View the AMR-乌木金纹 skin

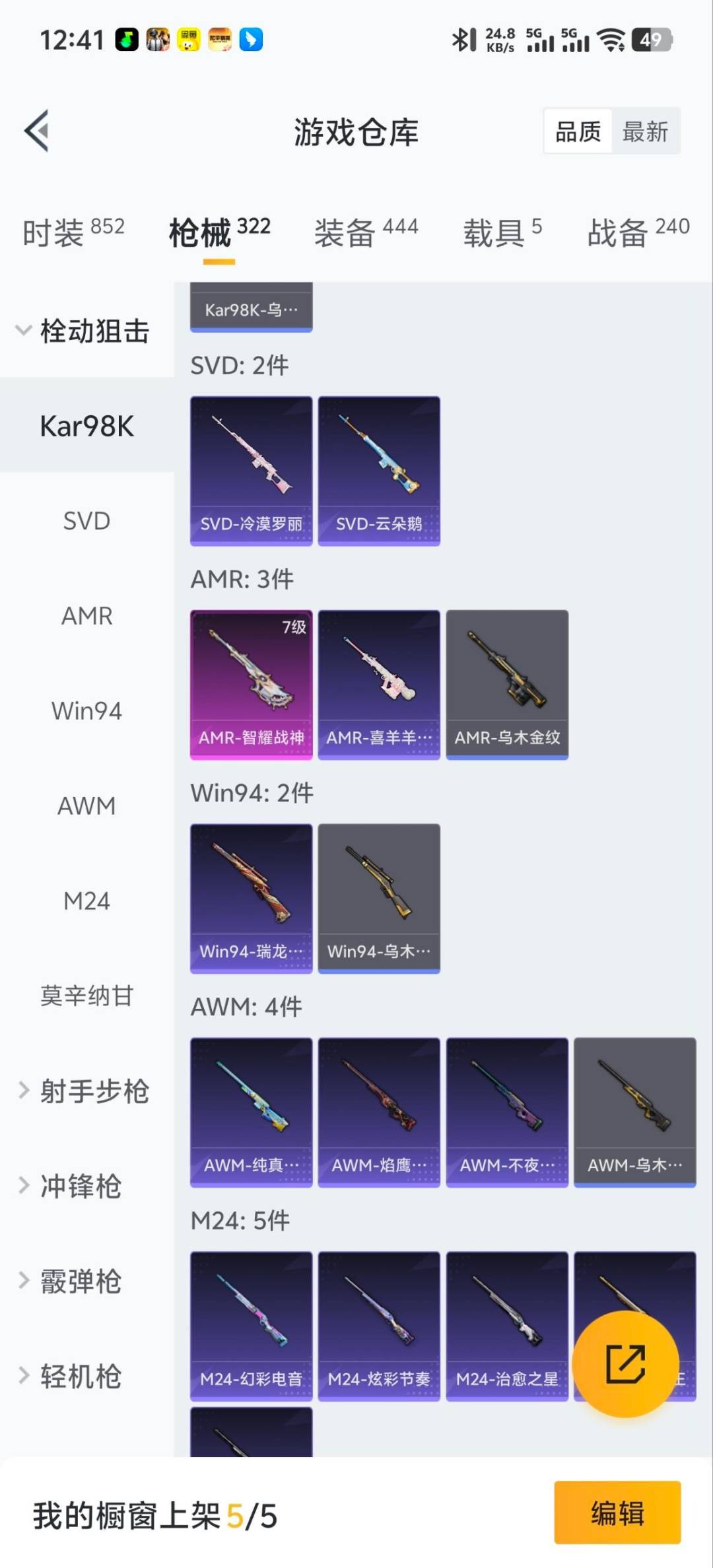tap(506, 684)
